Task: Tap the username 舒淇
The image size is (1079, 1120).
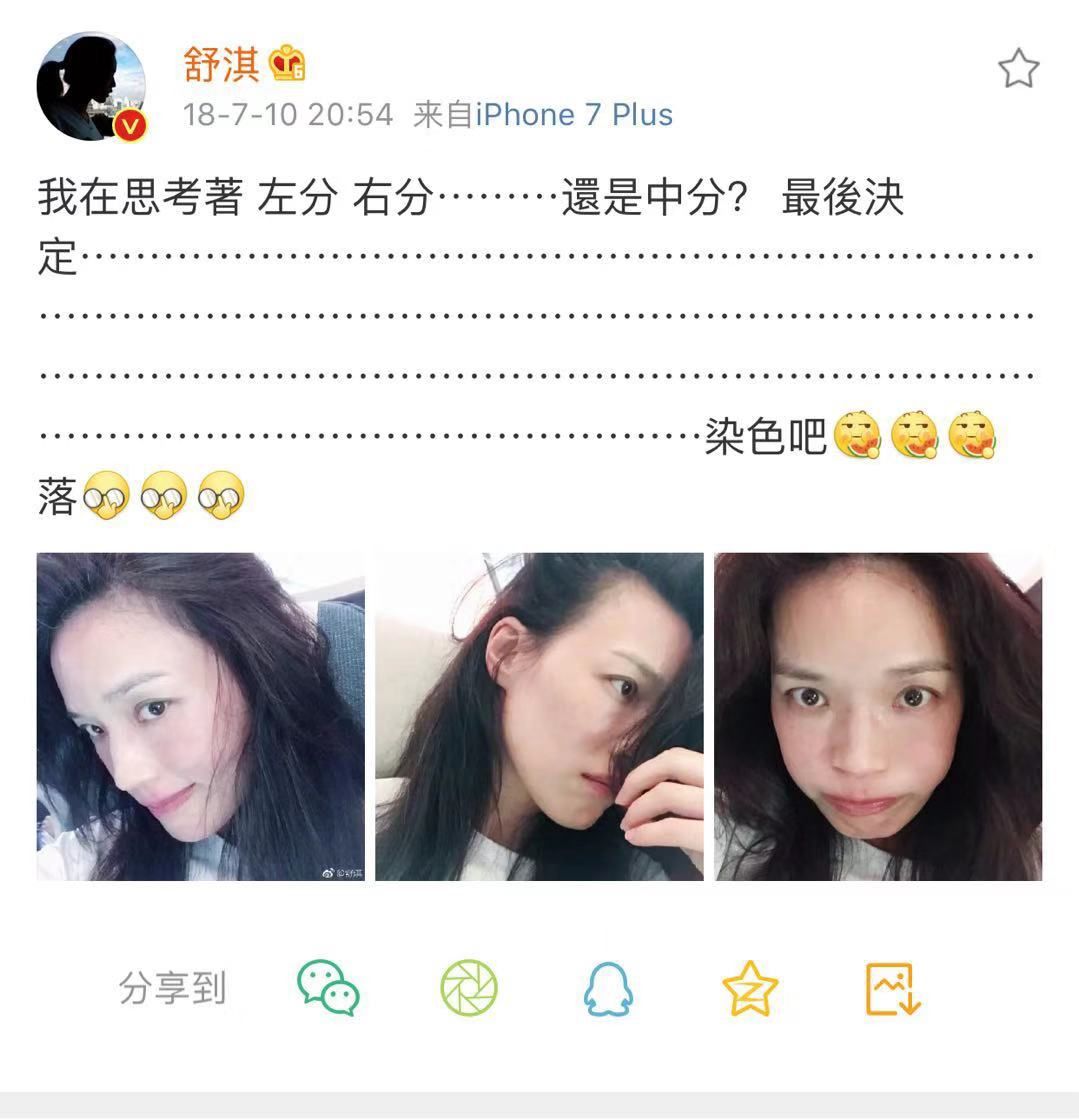Action: tap(221, 65)
